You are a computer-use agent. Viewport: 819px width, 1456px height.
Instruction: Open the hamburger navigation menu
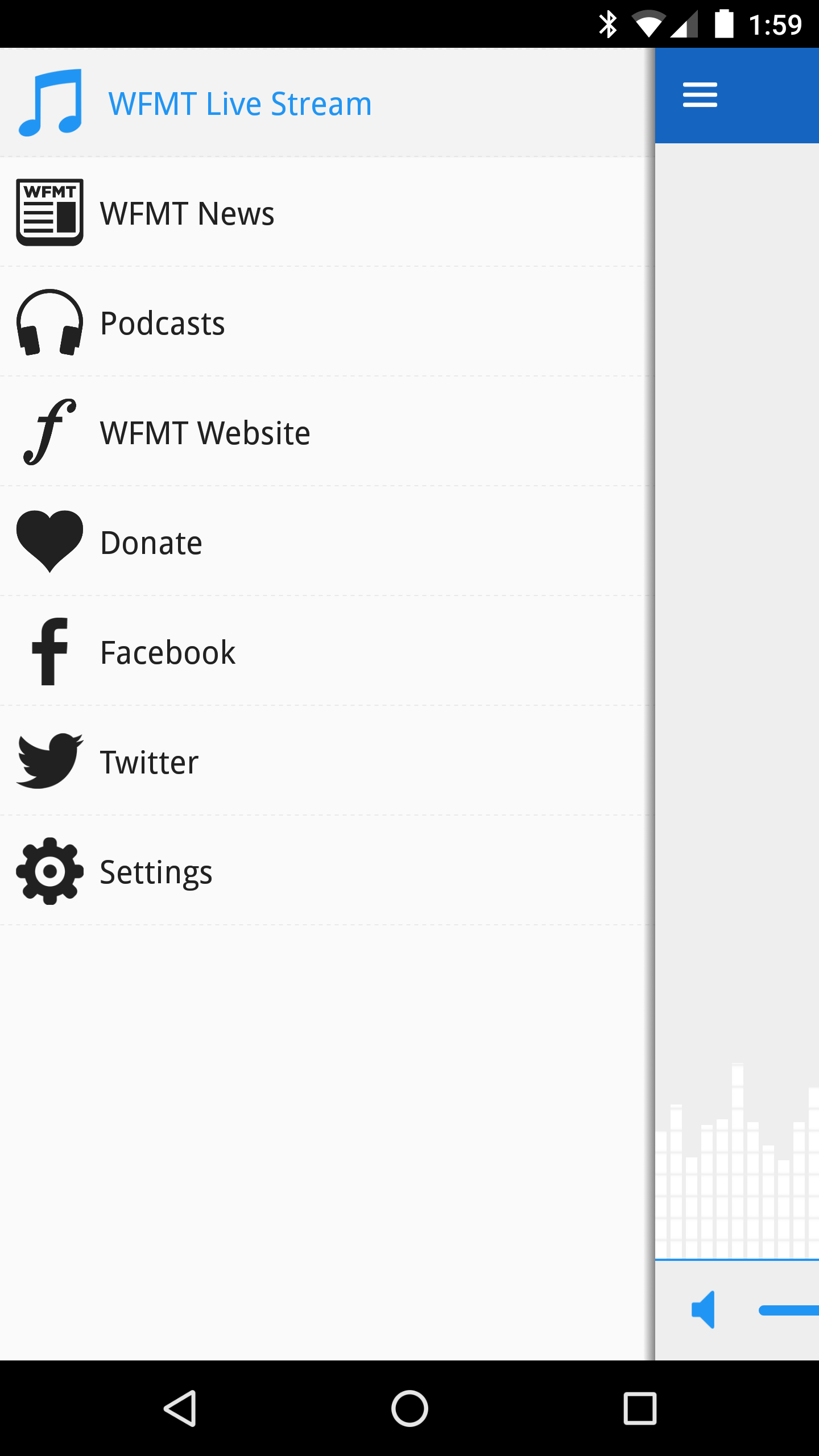pos(700,95)
